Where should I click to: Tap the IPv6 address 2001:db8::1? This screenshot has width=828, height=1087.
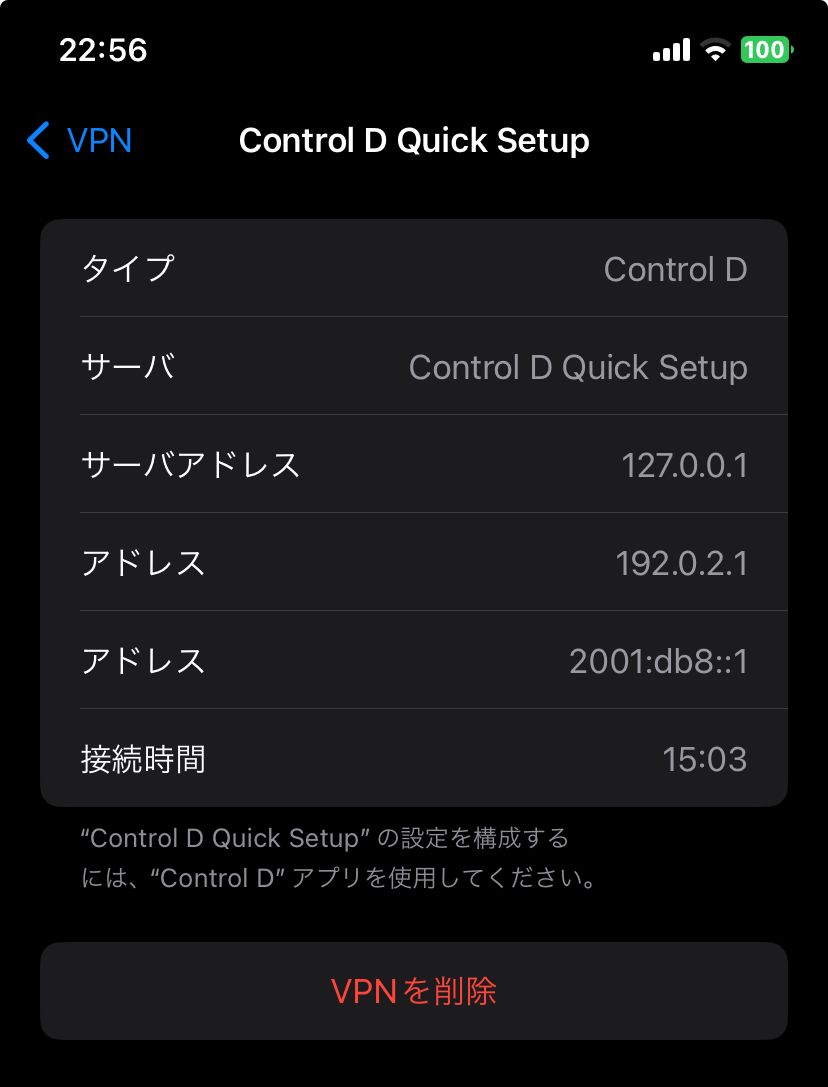pyautogui.click(x=659, y=660)
